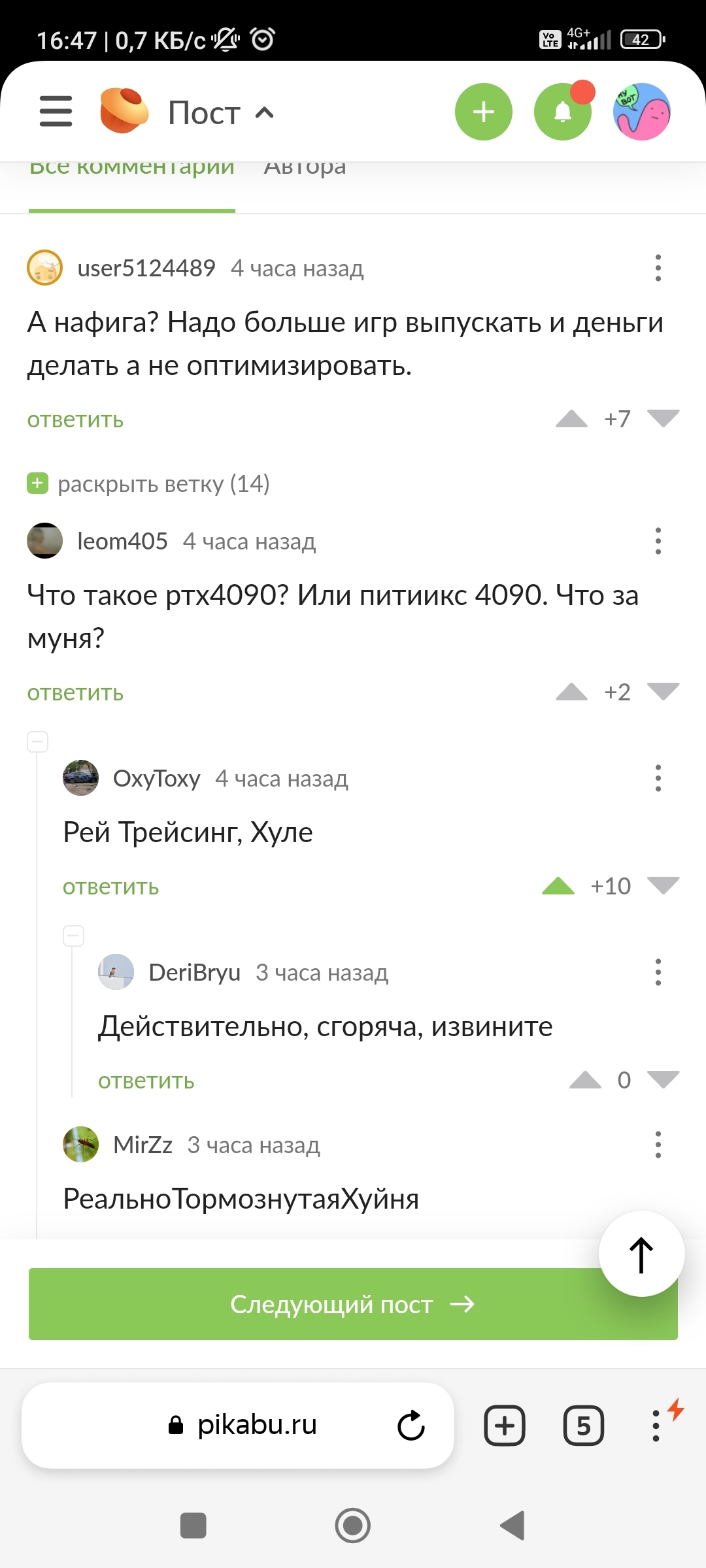This screenshot has width=706, height=1568.
Task: Open the hamburger menu
Action: click(x=56, y=111)
